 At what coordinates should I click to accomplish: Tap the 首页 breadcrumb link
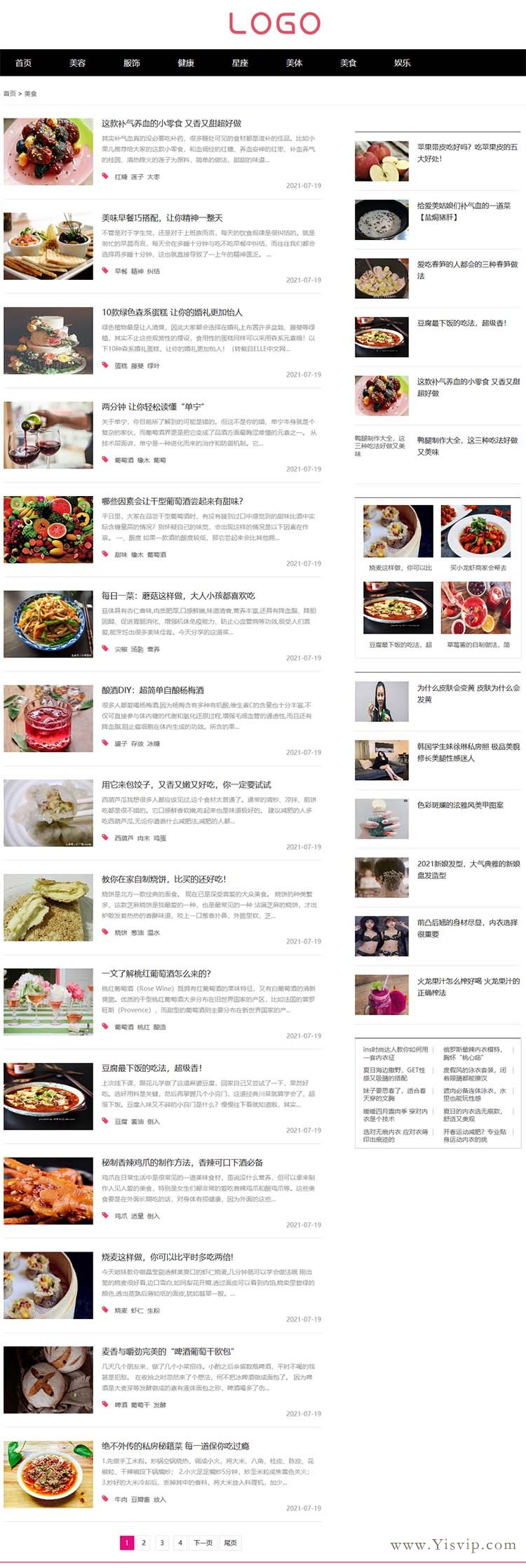point(9,93)
